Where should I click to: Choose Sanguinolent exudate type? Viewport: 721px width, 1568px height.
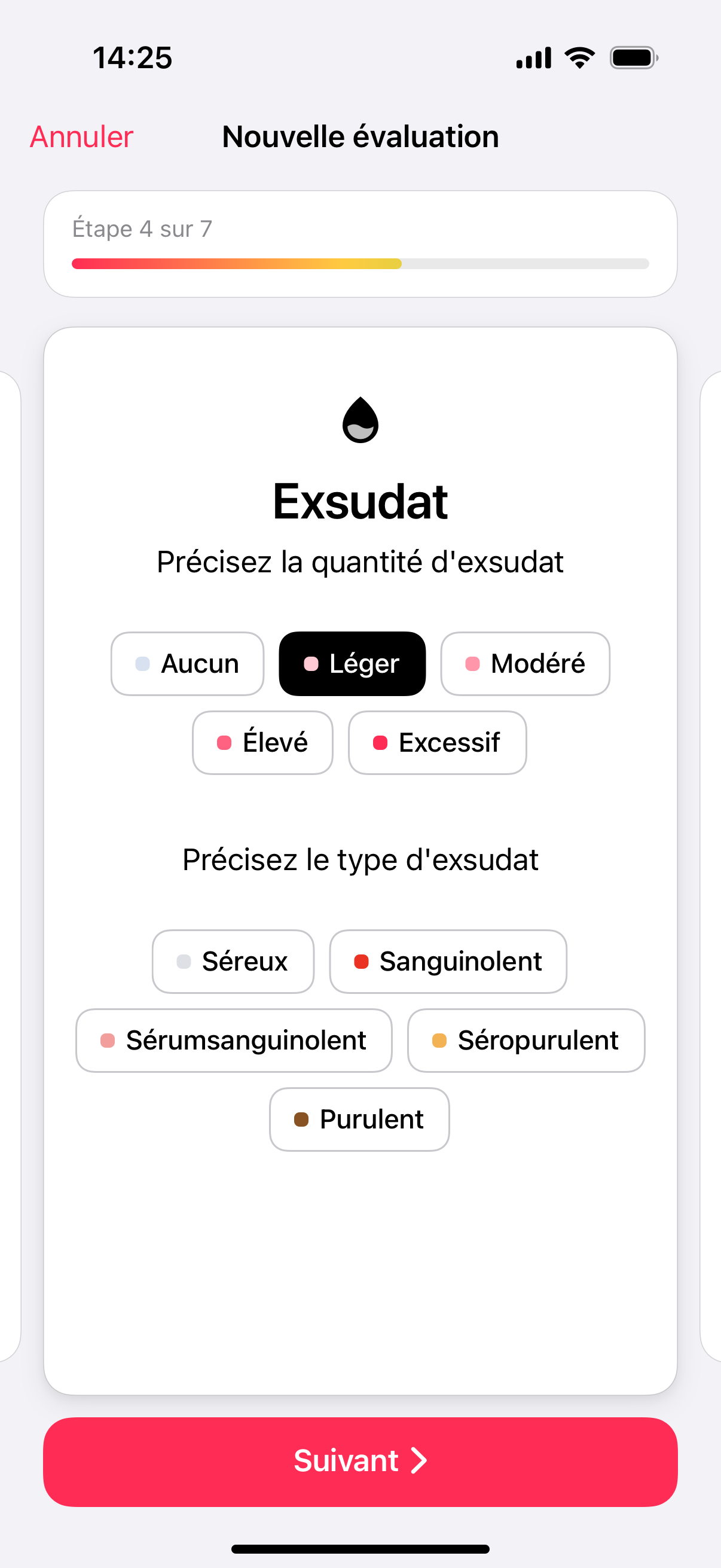tap(448, 961)
